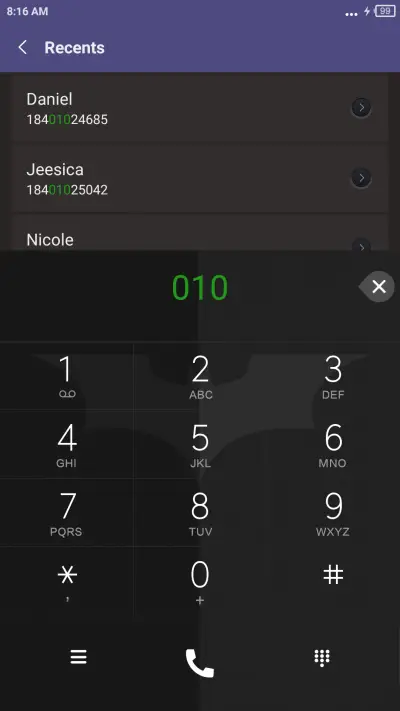Open Daniel's call details arrow

(361, 108)
